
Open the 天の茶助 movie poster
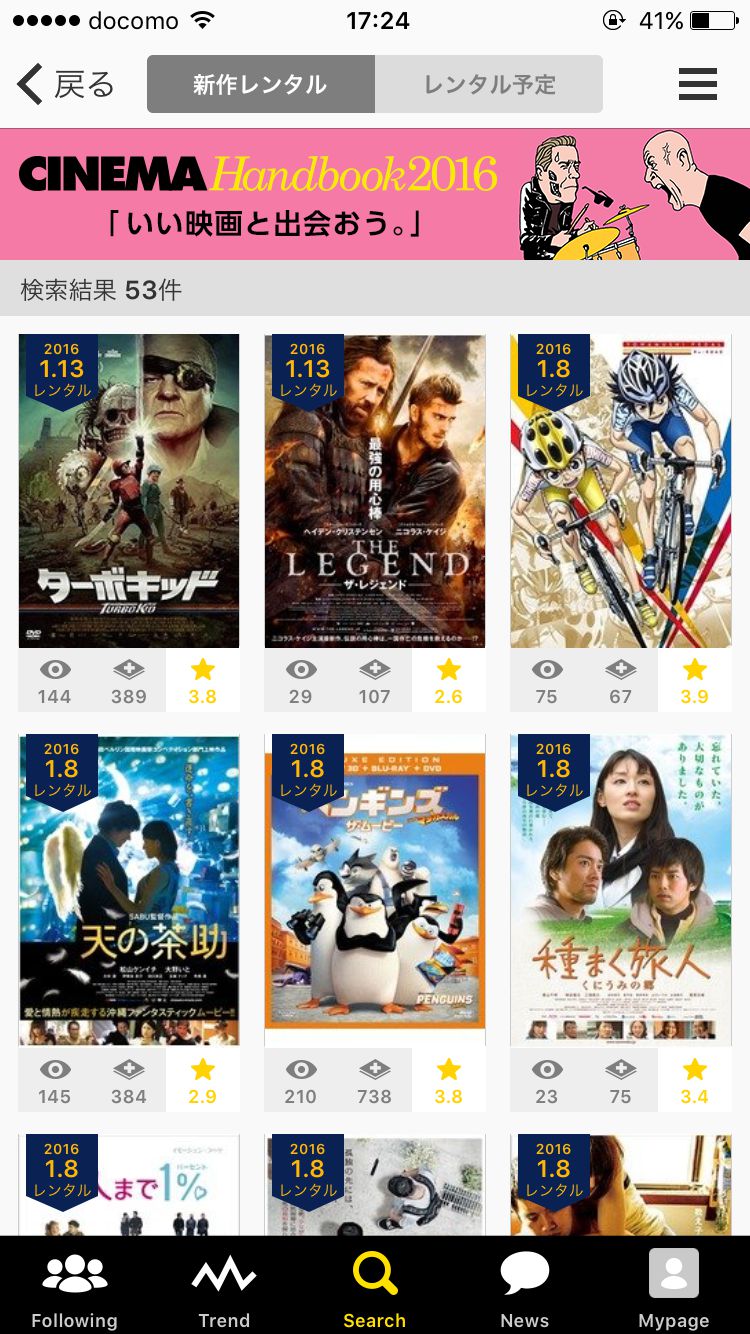(129, 890)
